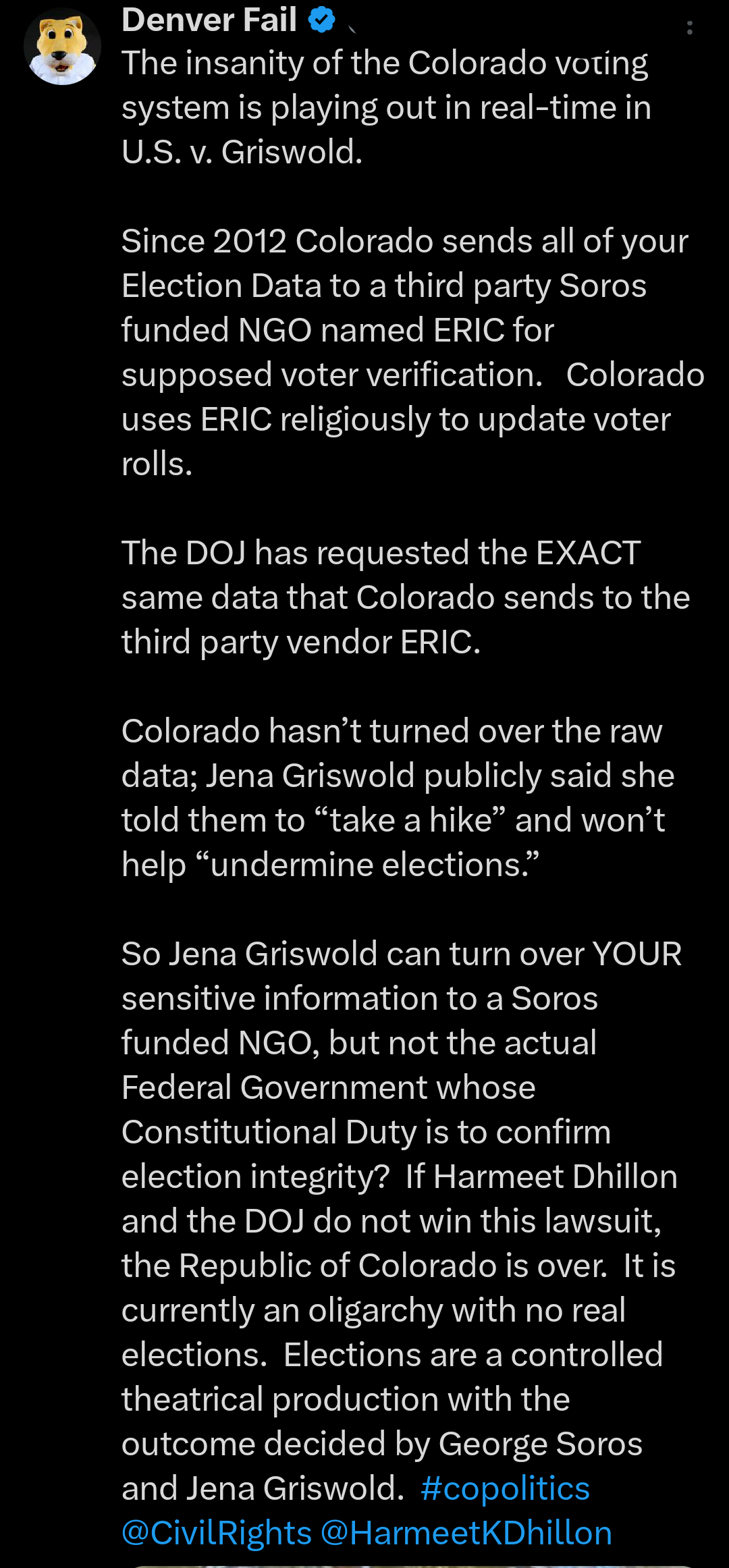Visit the @HarmeetKDhillon mention

466,1533
